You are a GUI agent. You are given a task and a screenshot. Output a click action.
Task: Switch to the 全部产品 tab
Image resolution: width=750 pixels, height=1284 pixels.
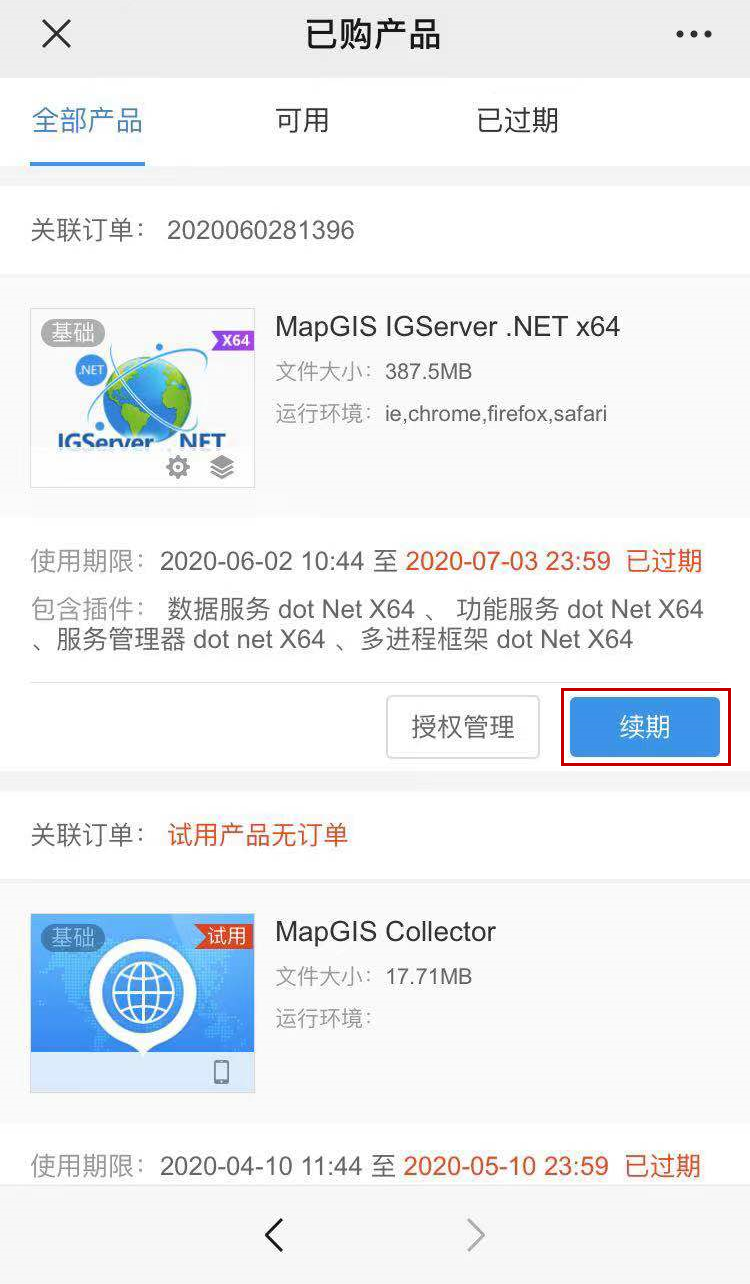(x=87, y=121)
